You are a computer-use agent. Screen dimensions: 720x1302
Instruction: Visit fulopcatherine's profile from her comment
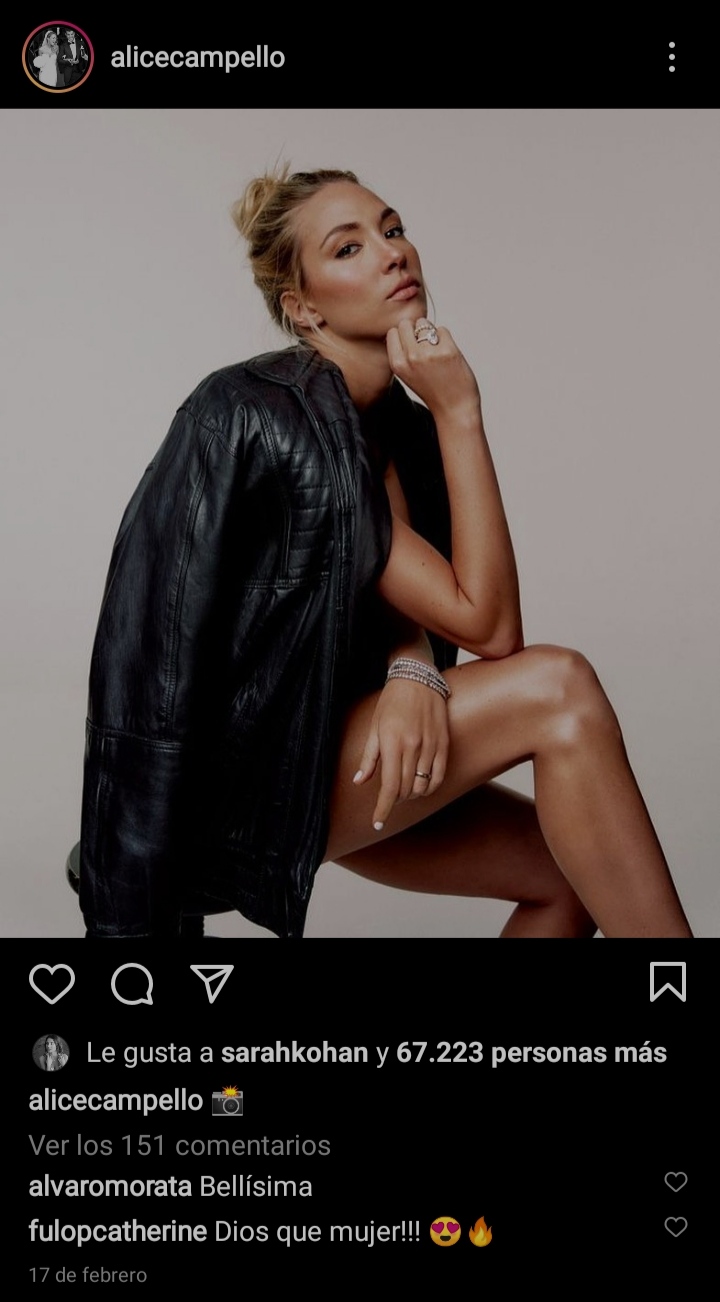[x=117, y=1231]
